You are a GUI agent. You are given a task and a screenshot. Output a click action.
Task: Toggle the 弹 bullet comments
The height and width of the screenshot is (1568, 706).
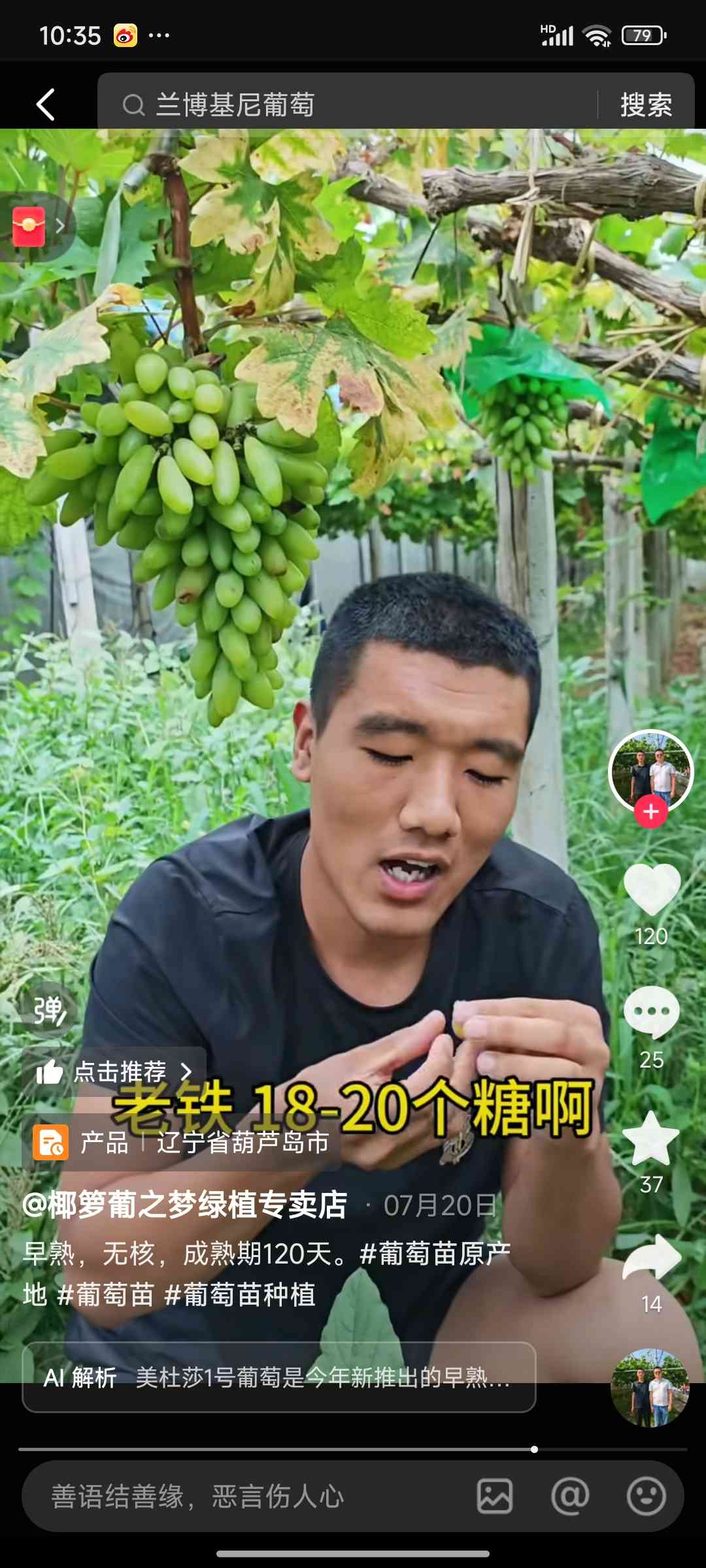point(49,1011)
